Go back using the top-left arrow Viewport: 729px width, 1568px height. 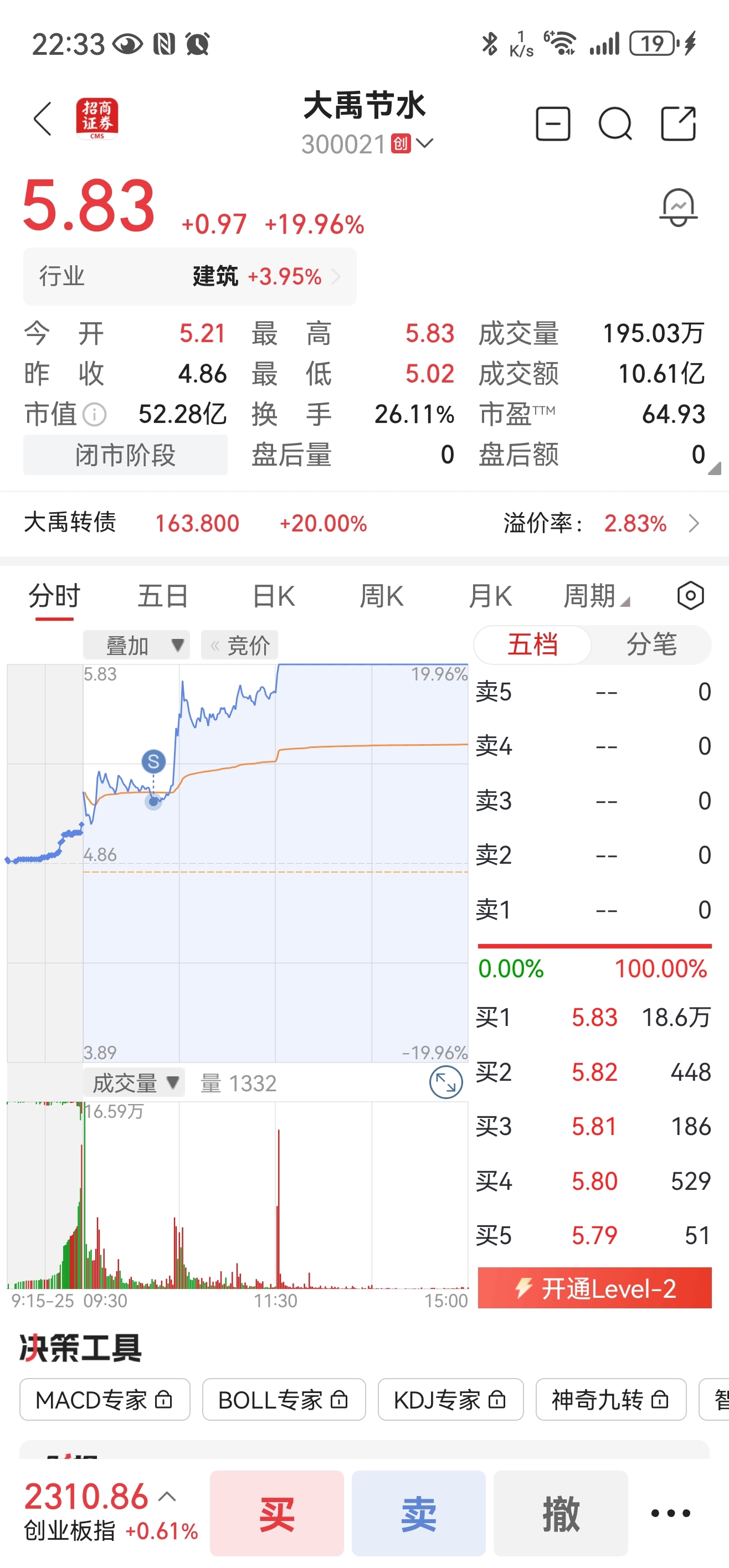pos(43,118)
